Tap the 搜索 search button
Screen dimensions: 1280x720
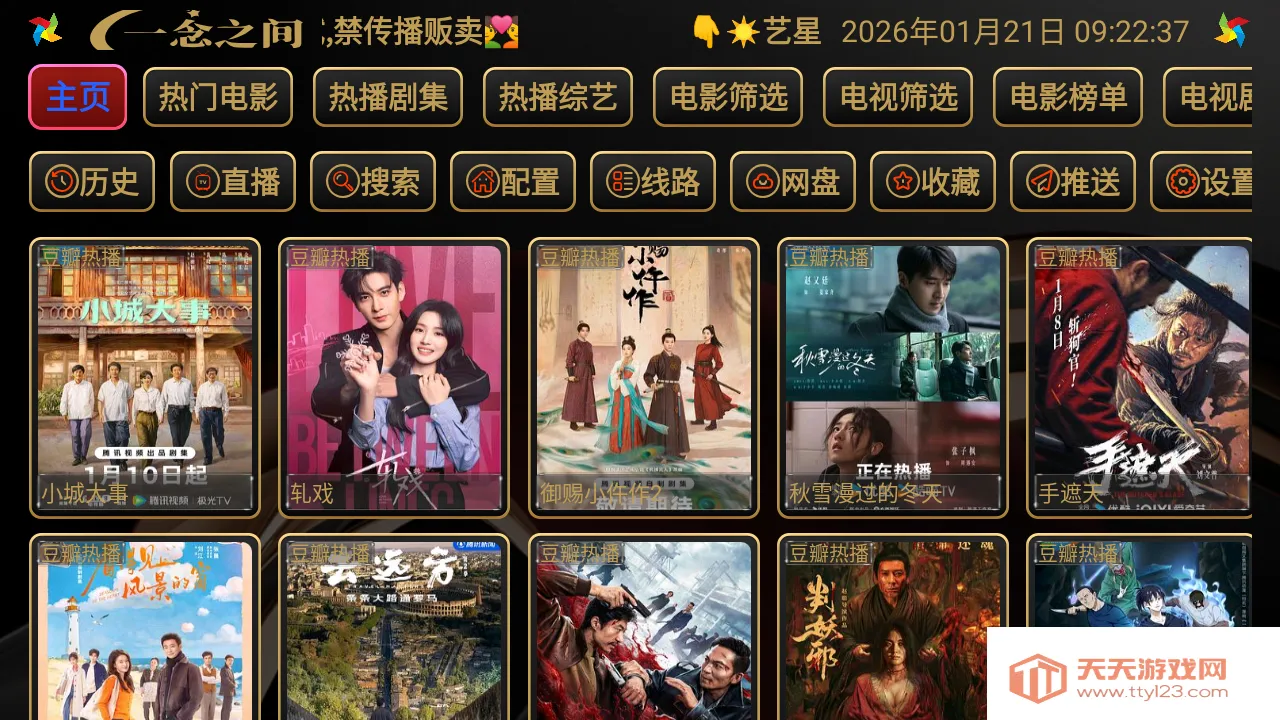[373, 182]
